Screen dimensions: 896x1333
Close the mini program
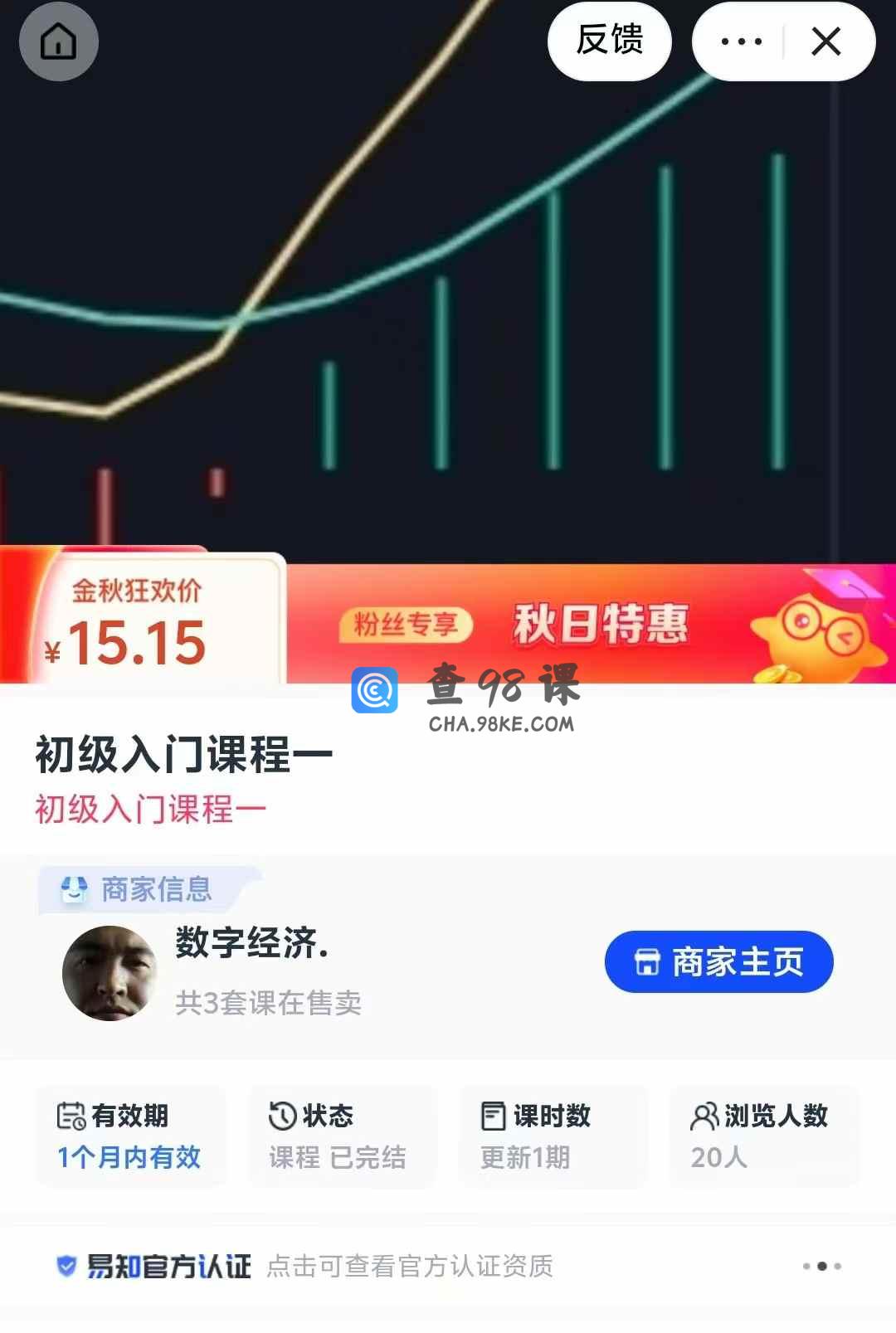click(x=826, y=41)
